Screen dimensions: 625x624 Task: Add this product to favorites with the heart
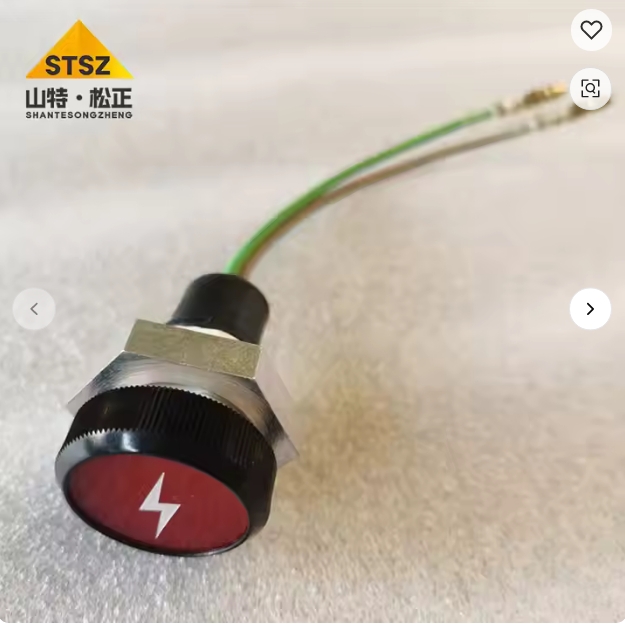[591, 30]
